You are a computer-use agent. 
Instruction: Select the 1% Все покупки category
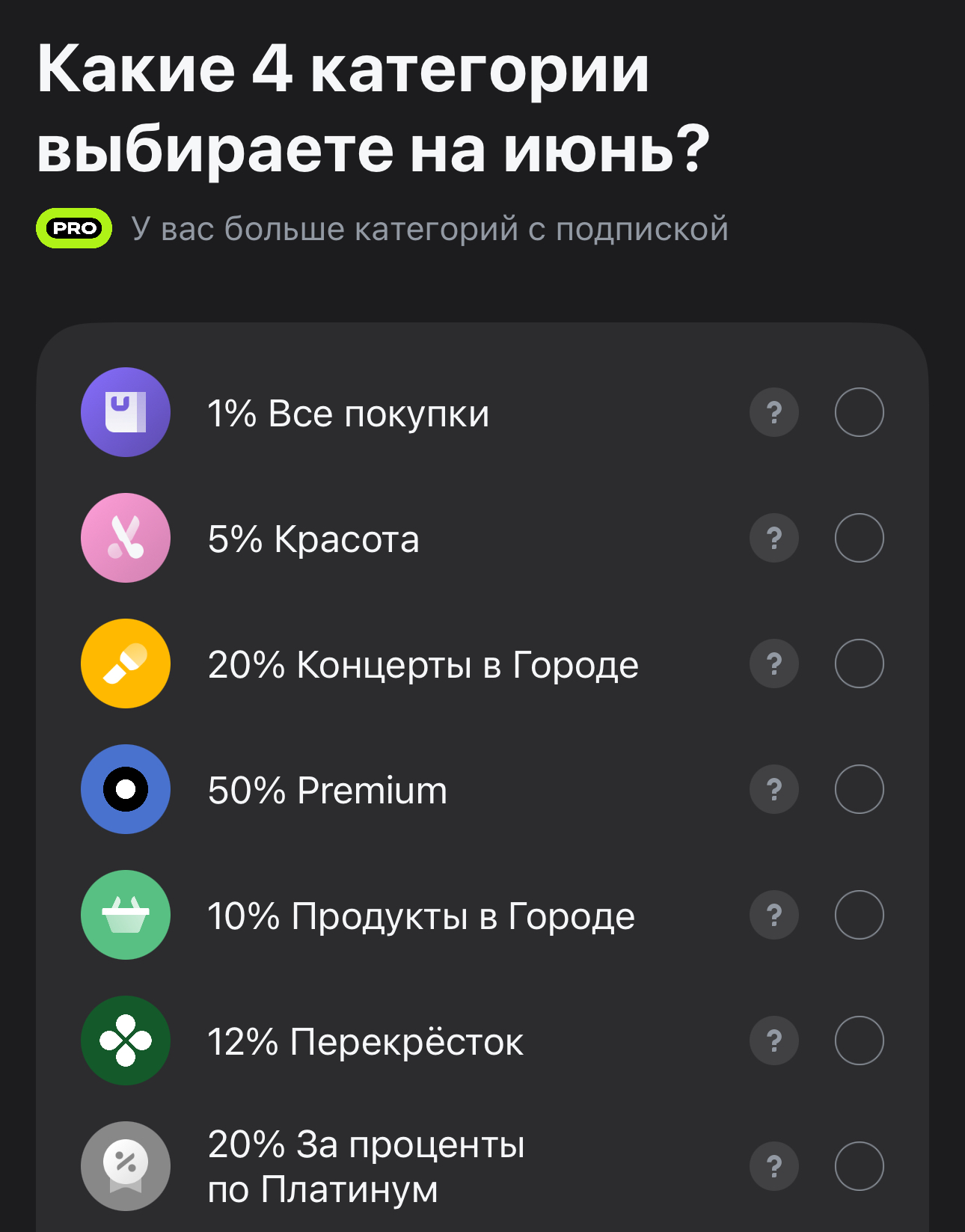pyautogui.click(x=859, y=412)
